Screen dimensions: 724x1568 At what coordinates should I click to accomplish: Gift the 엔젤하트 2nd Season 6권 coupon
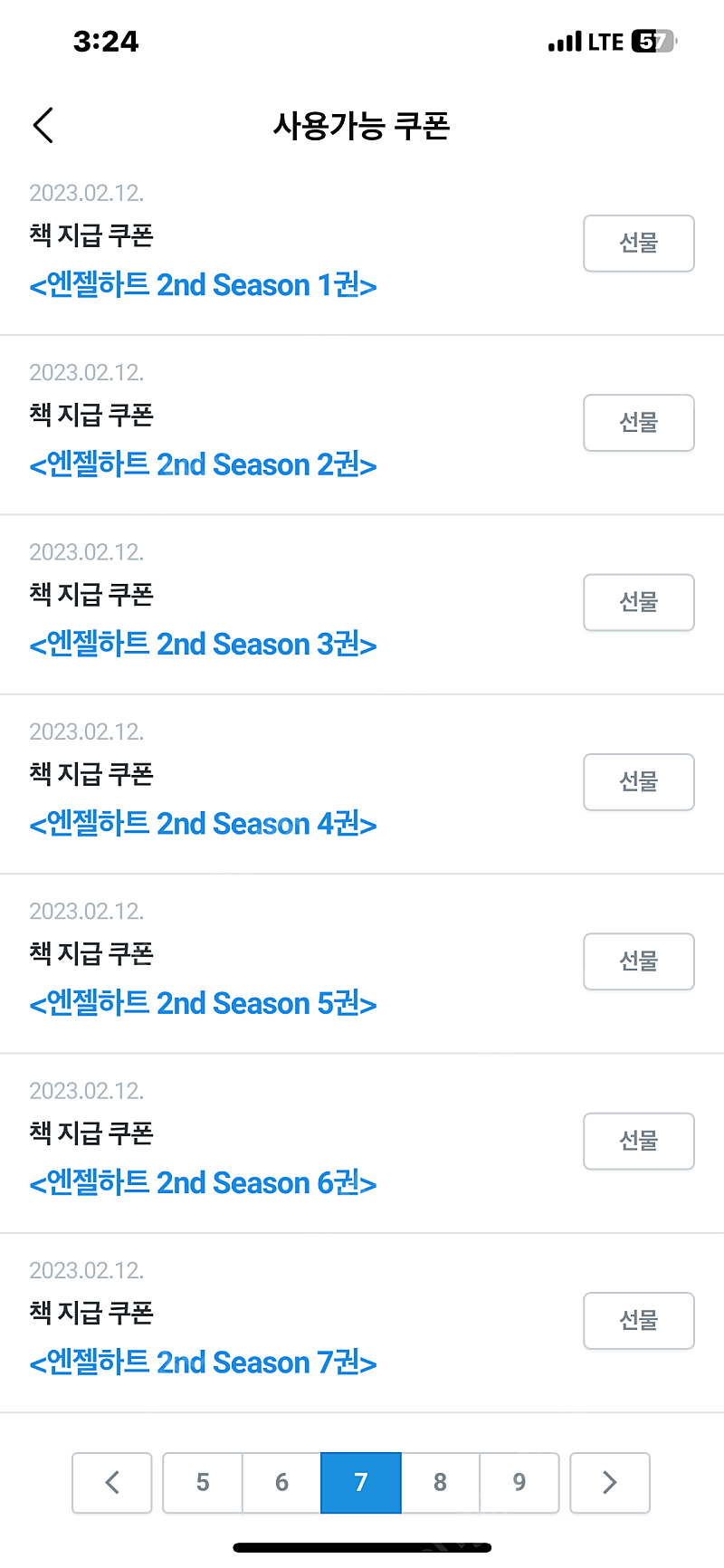tap(639, 1141)
